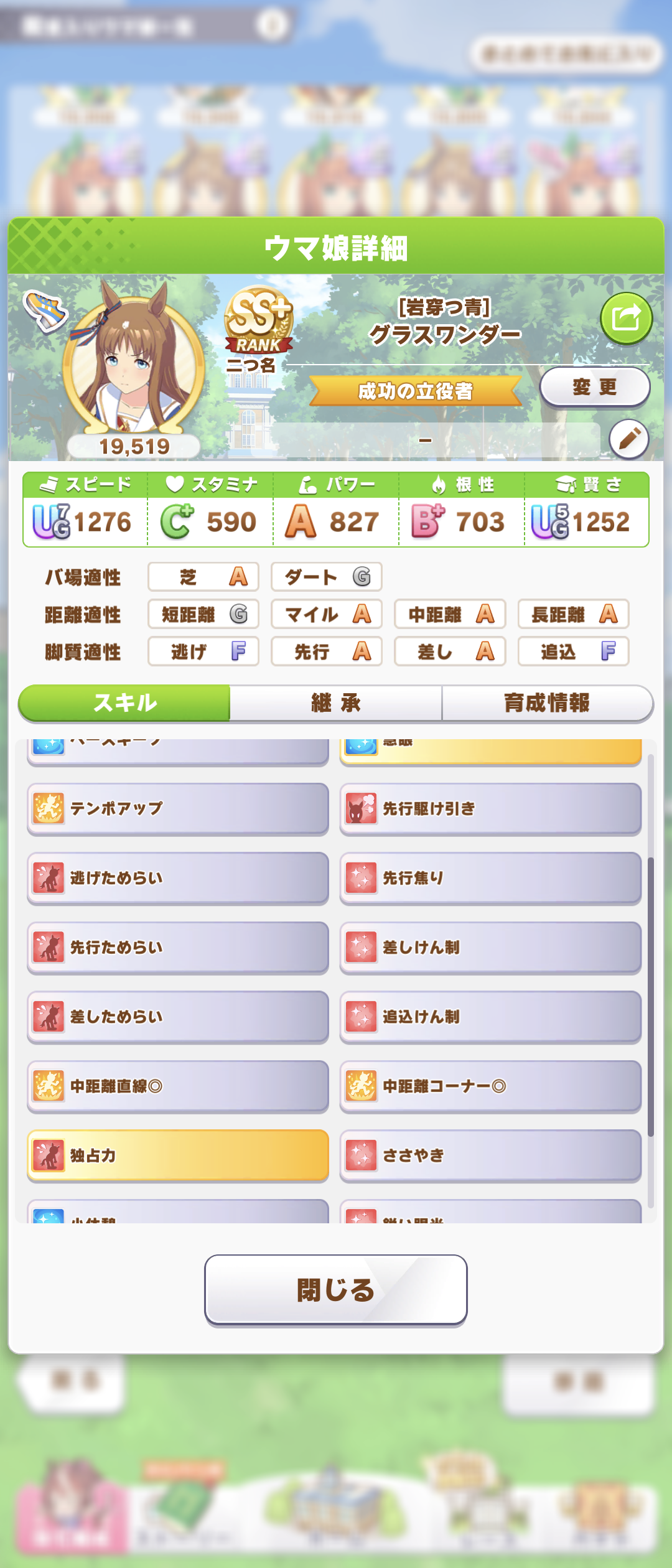672x1568 pixels.
Task: Select the 追込けん制 skill
Action: pyautogui.click(x=490, y=1017)
